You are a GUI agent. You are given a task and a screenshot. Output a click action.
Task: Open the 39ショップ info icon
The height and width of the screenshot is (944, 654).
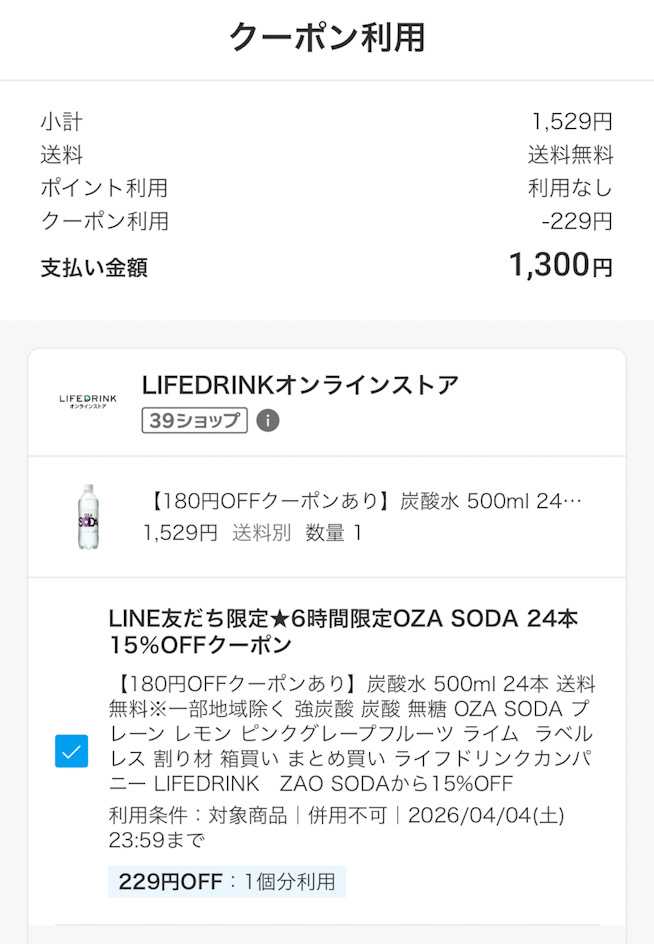click(268, 421)
